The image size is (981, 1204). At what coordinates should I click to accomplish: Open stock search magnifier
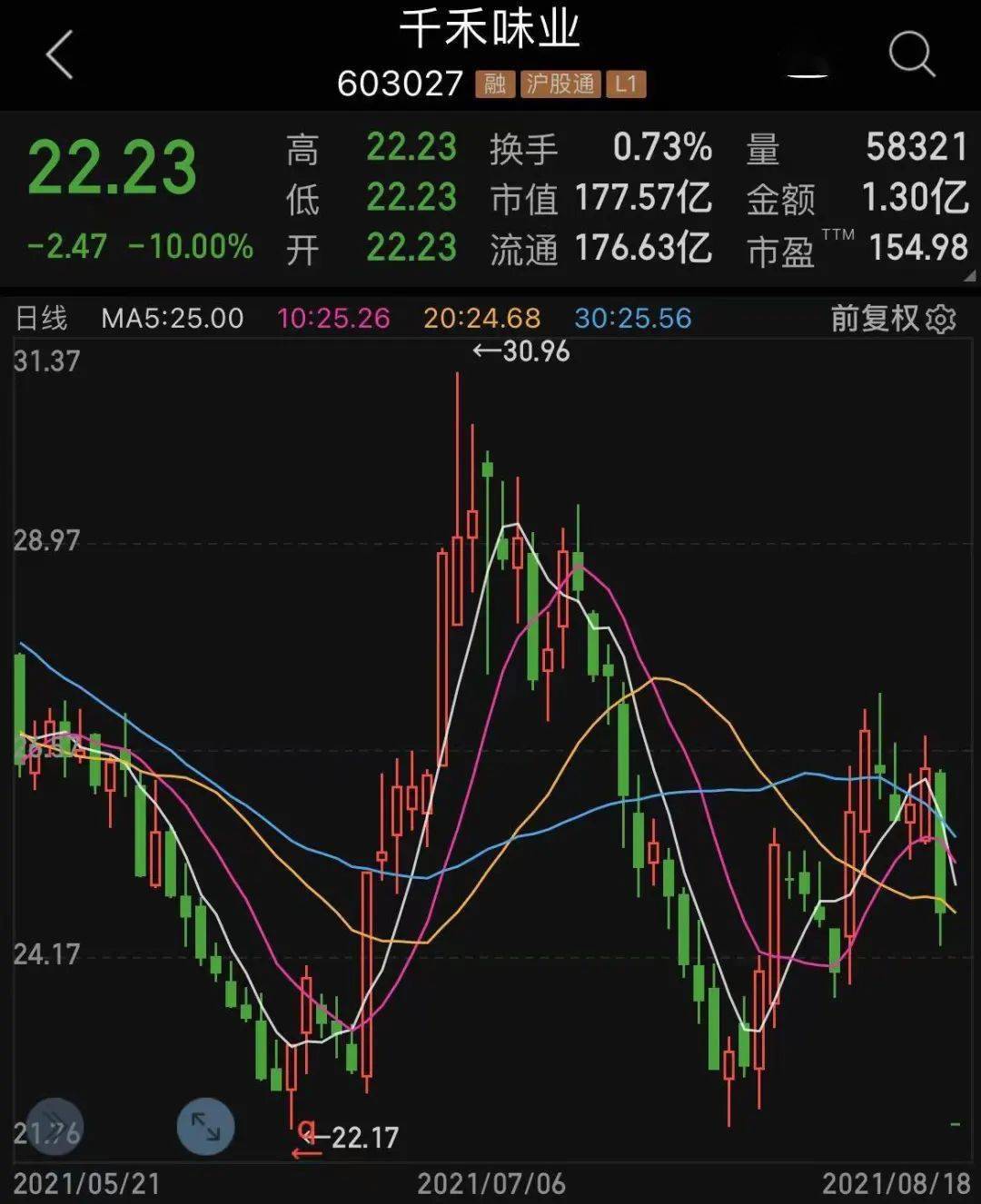point(911,55)
